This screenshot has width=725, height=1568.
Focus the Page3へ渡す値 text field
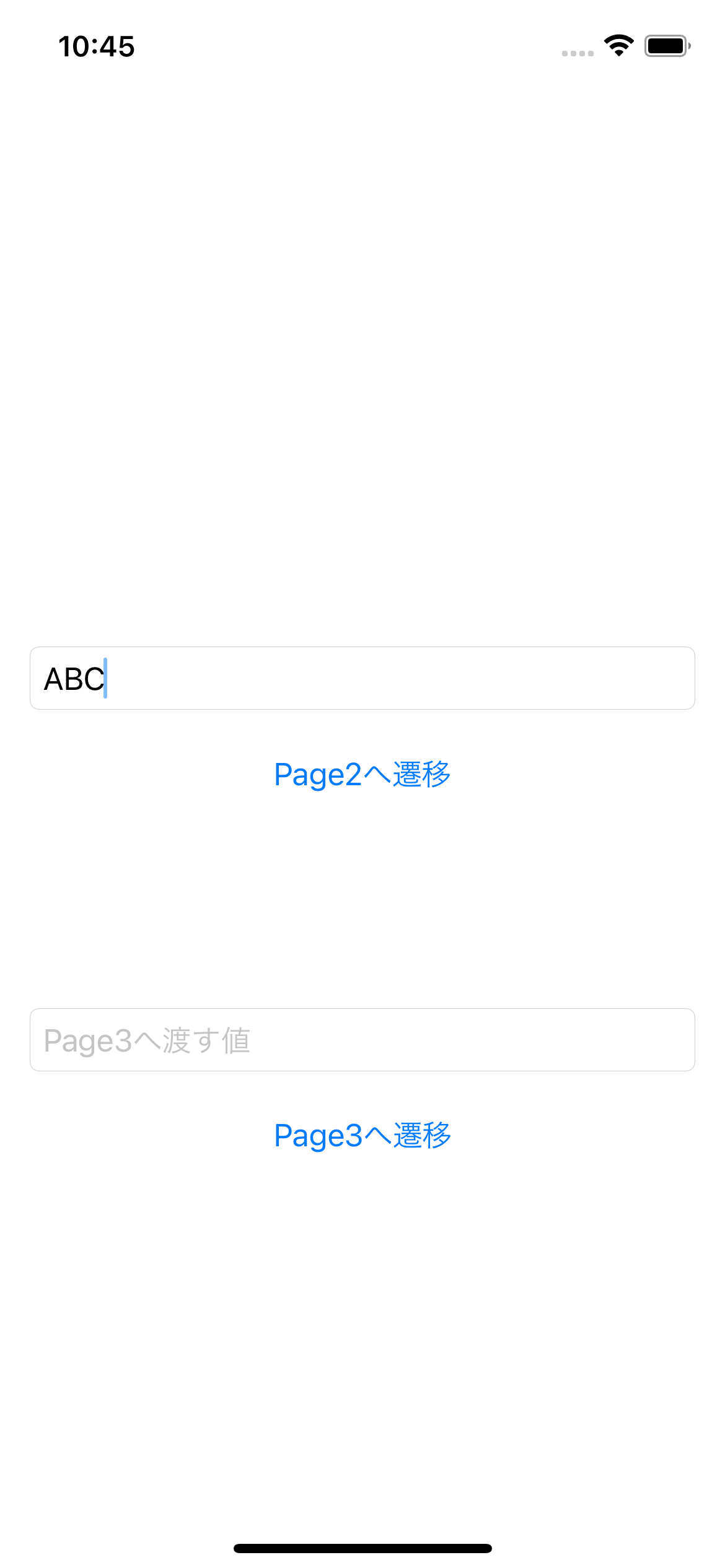coord(362,1040)
